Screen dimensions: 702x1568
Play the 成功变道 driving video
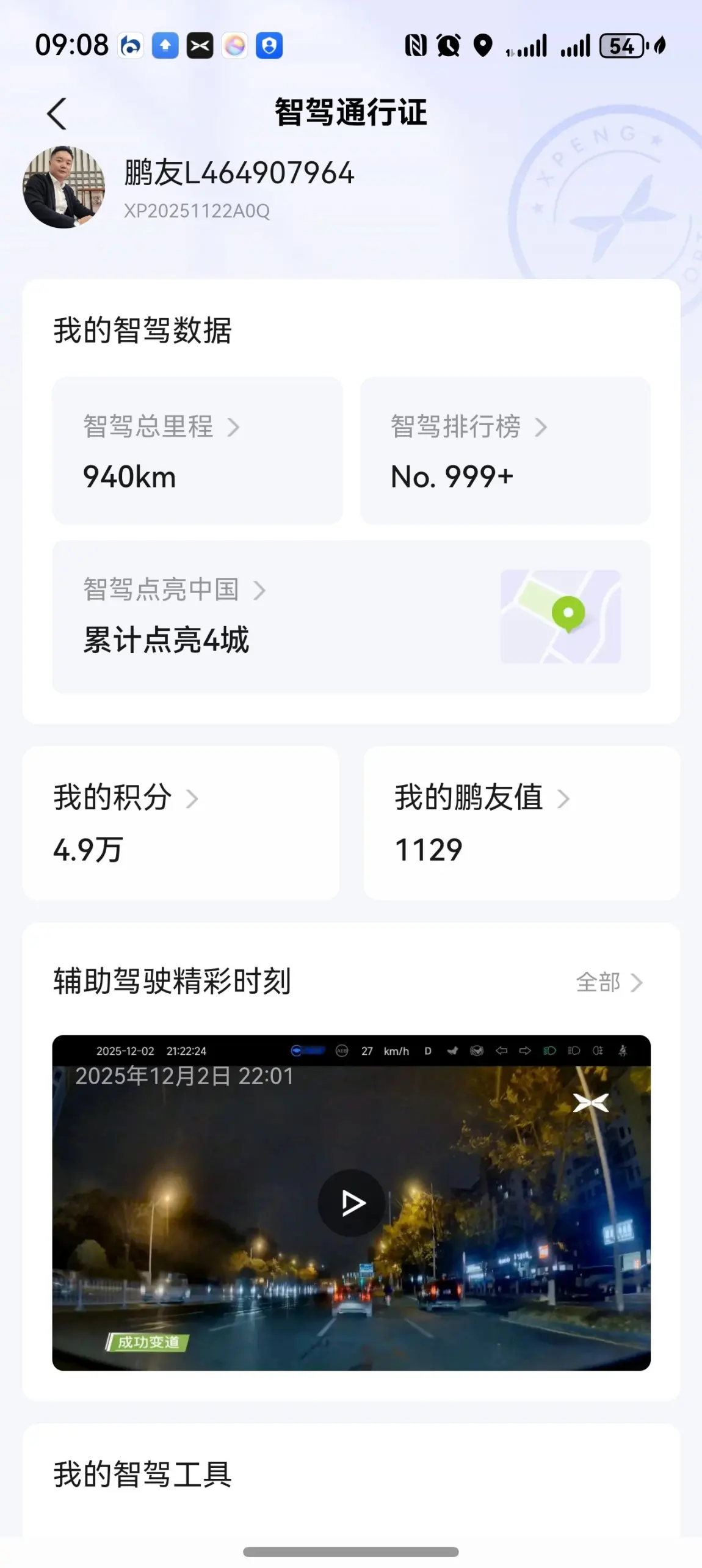351,1203
